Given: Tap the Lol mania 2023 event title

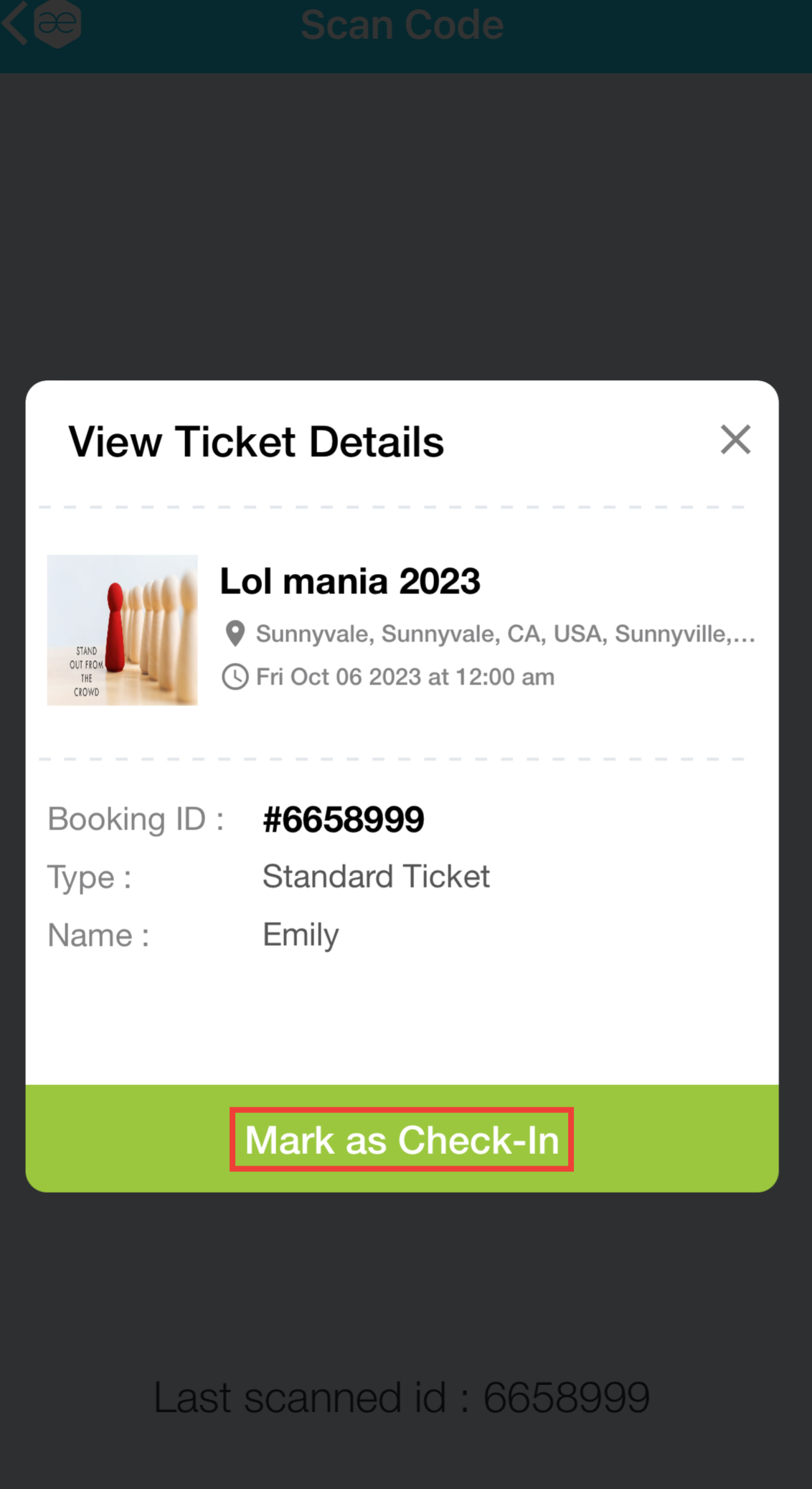Looking at the screenshot, I should coord(349,581).
